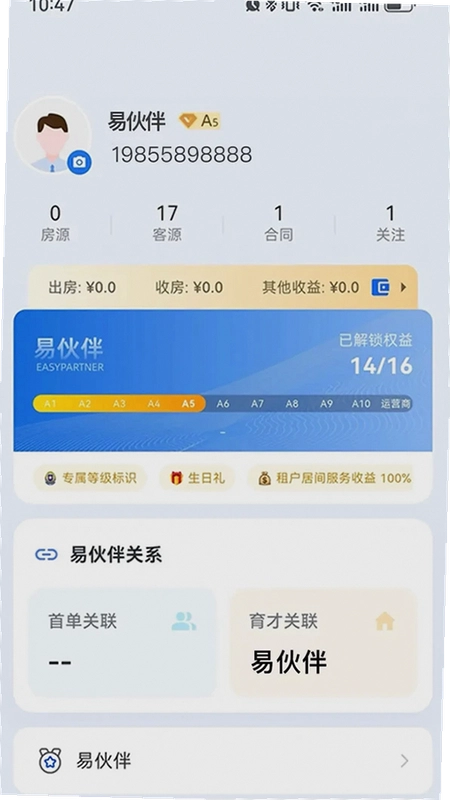
Task: Open 关注 followed count
Action: [x=390, y=223]
